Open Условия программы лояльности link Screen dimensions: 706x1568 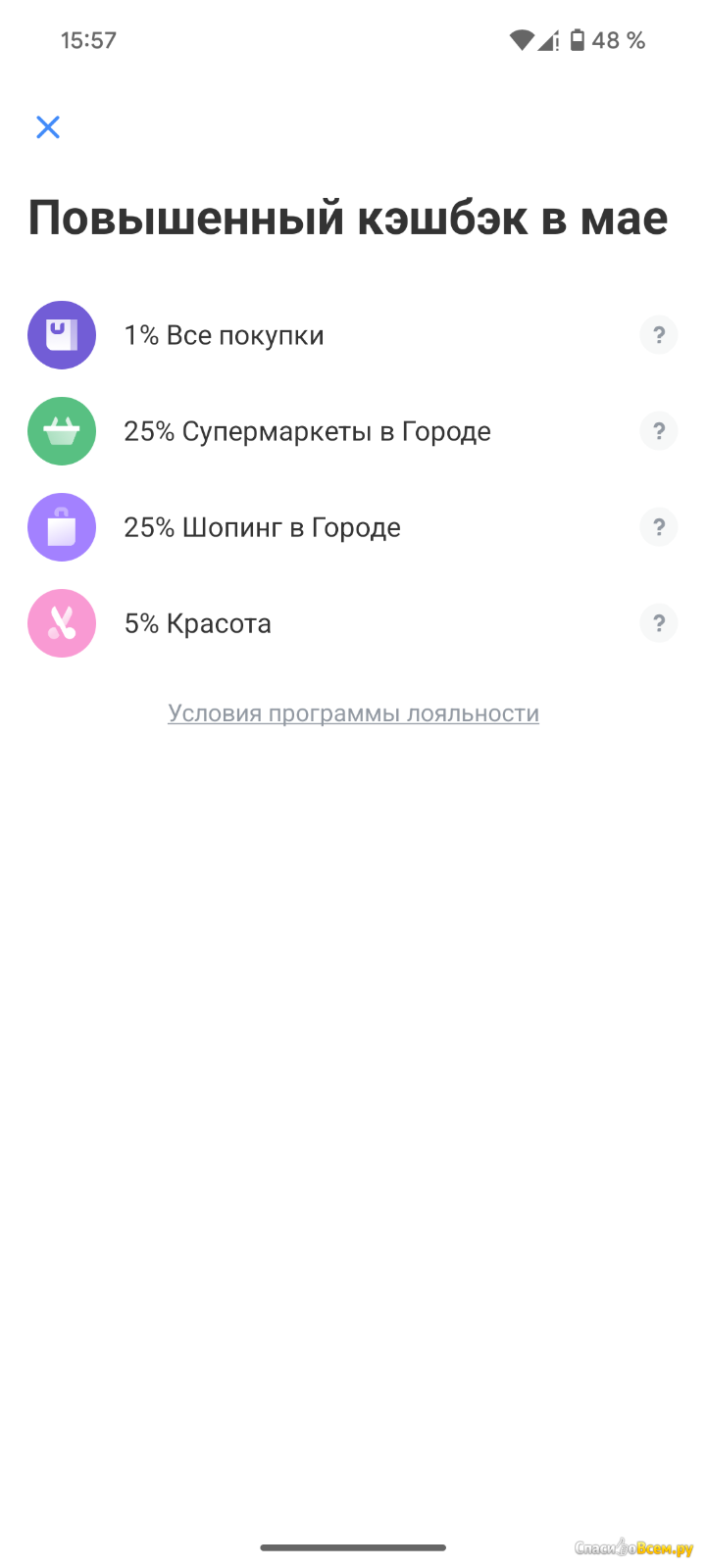[354, 713]
